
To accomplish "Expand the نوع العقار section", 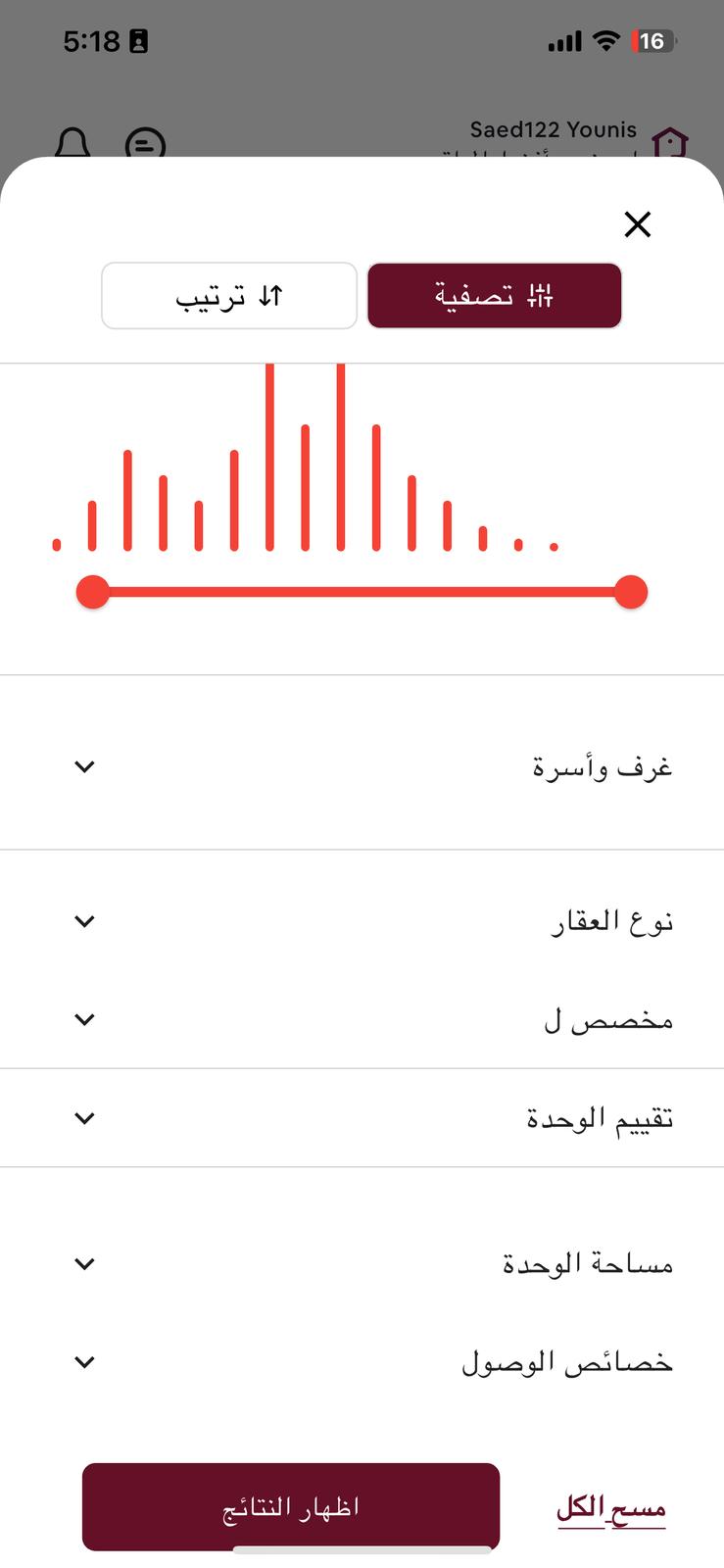I will point(362,921).
